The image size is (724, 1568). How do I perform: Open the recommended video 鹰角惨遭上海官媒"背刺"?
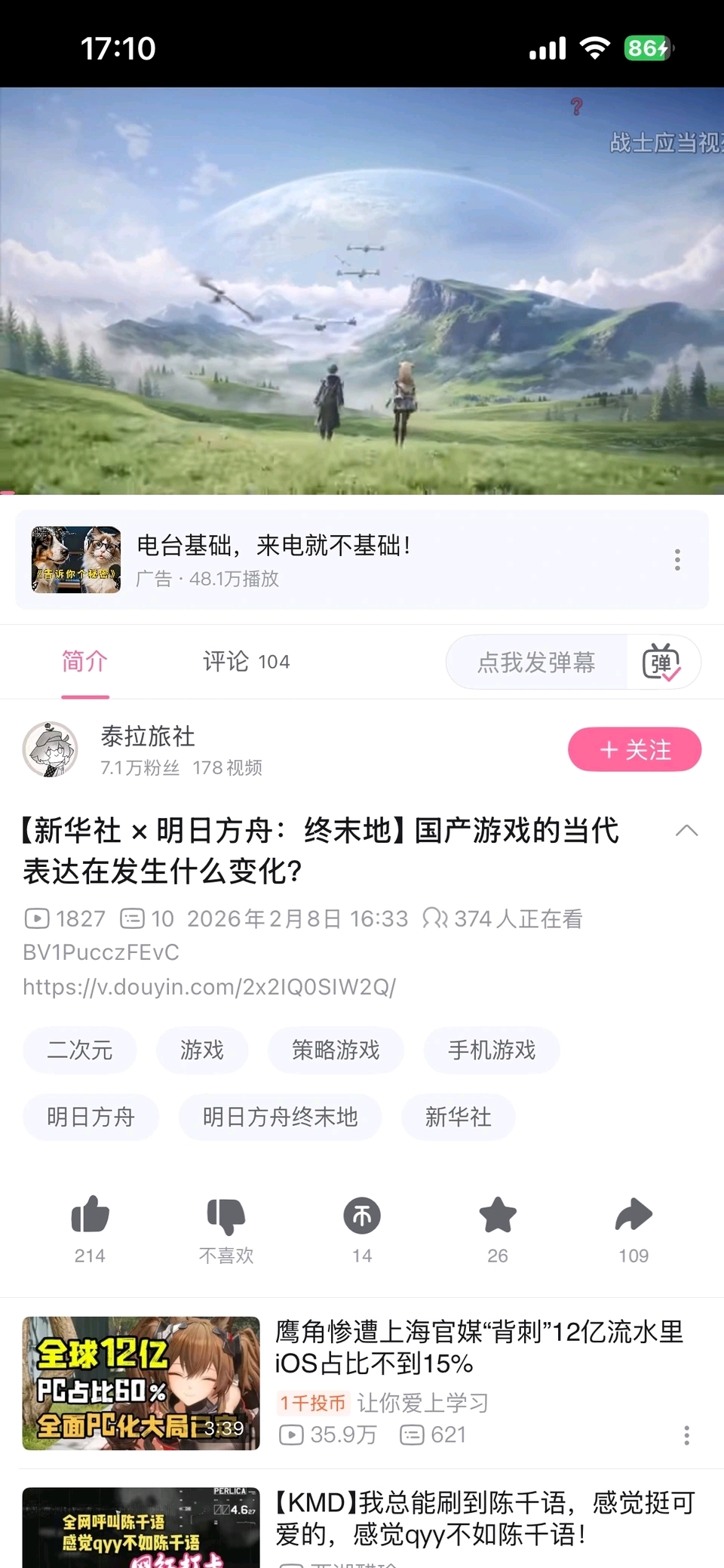[x=478, y=1348]
